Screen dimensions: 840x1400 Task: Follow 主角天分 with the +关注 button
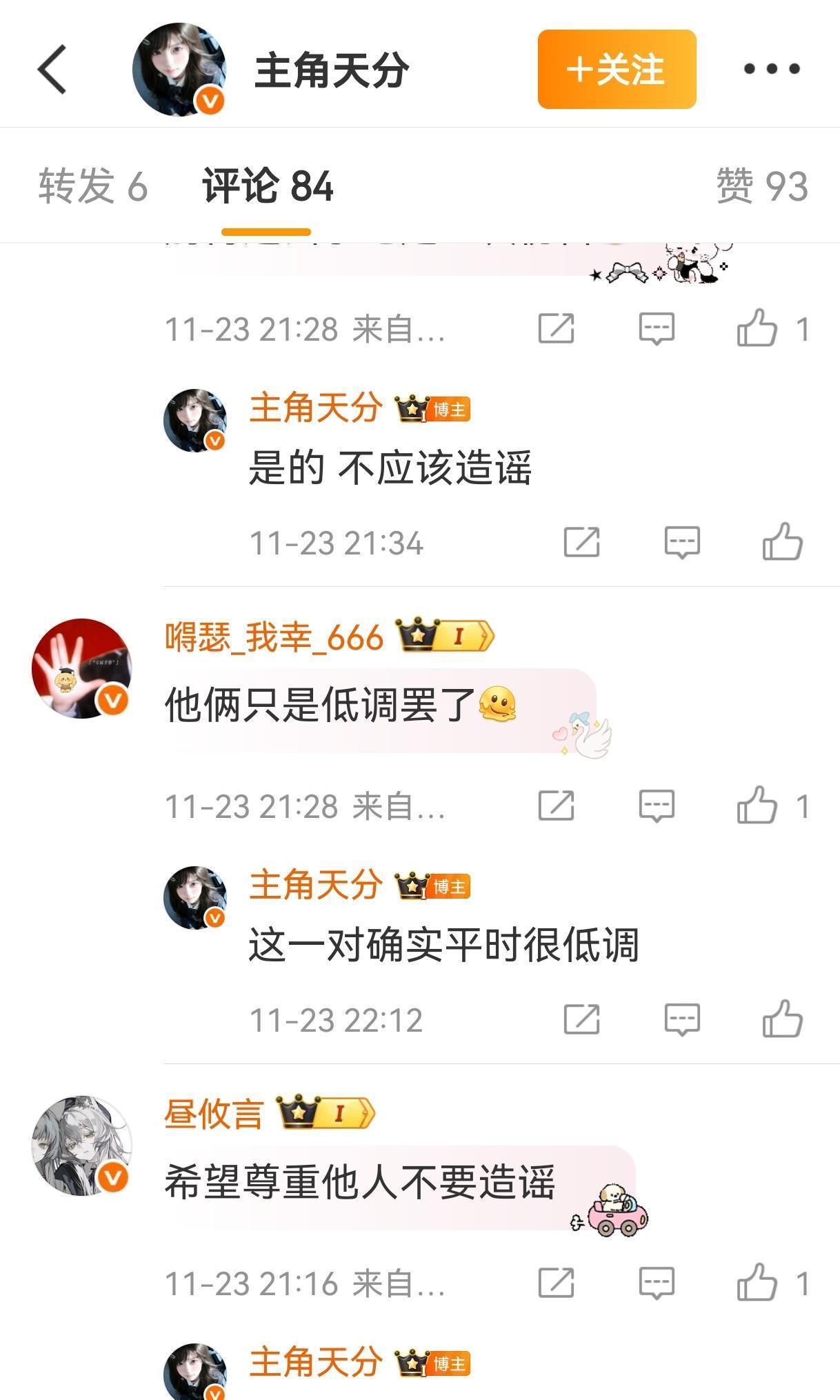(617, 69)
